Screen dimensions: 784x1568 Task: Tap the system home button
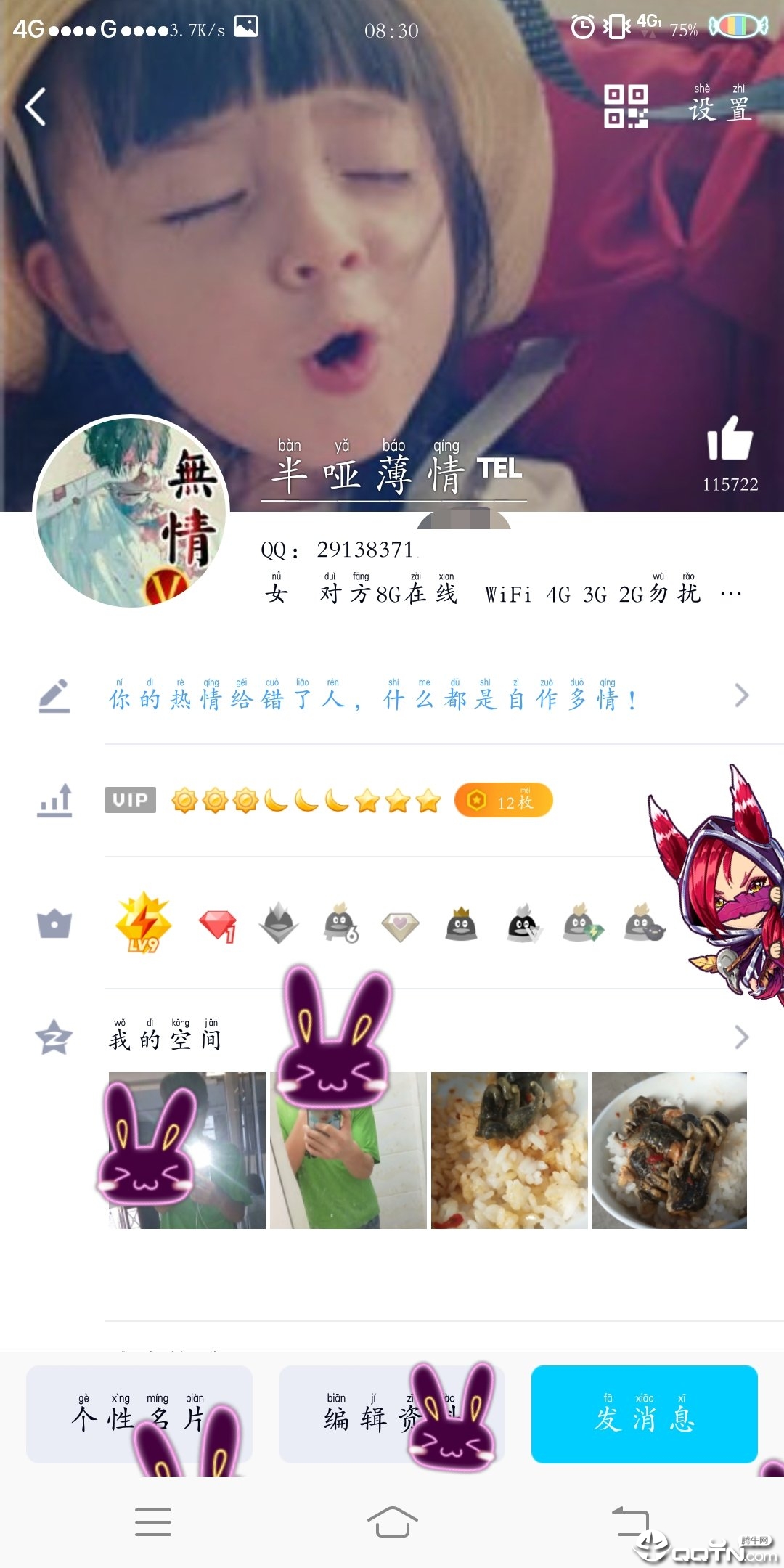(x=392, y=1522)
